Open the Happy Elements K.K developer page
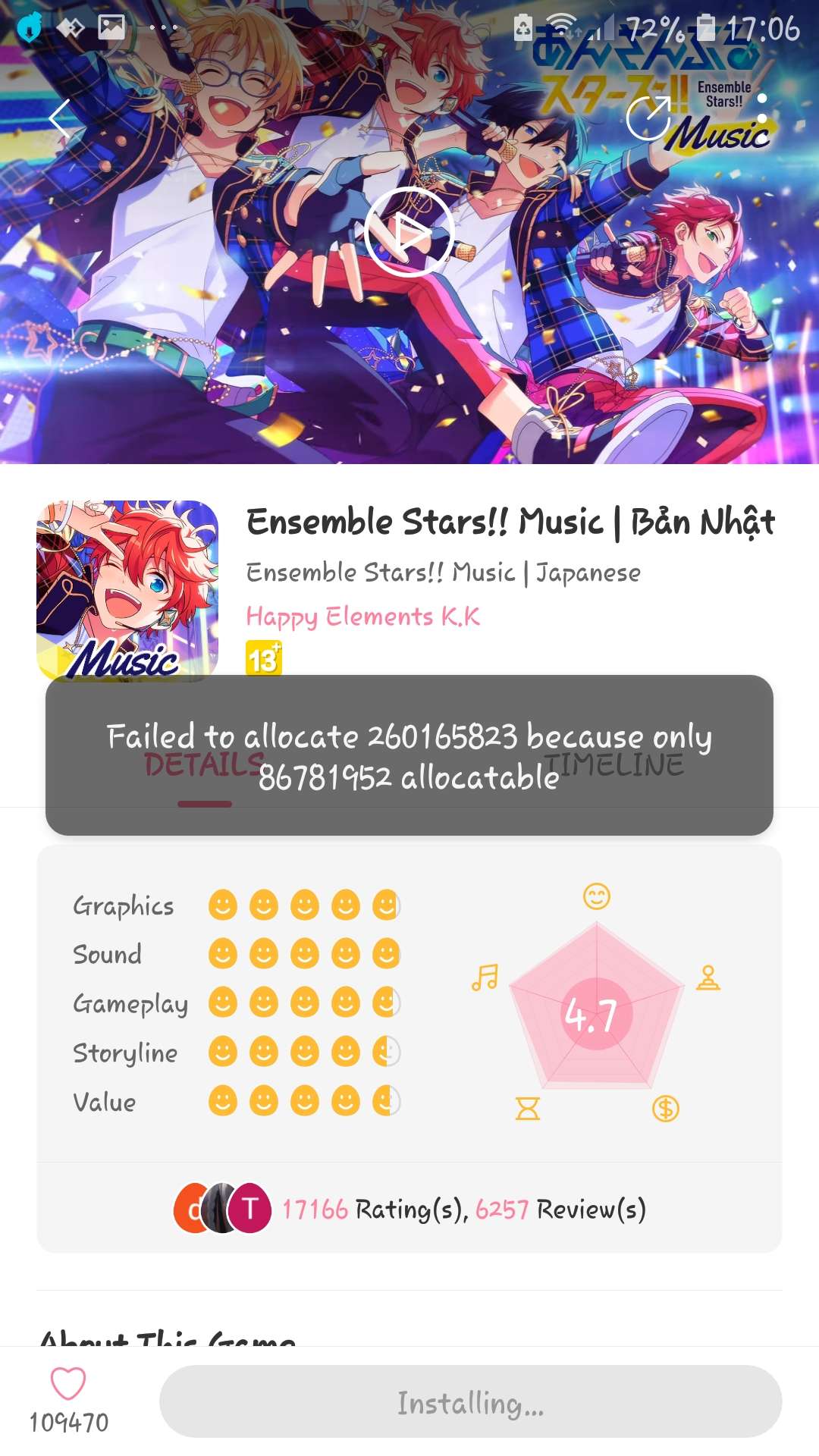819x1456 pixels. 362,617
